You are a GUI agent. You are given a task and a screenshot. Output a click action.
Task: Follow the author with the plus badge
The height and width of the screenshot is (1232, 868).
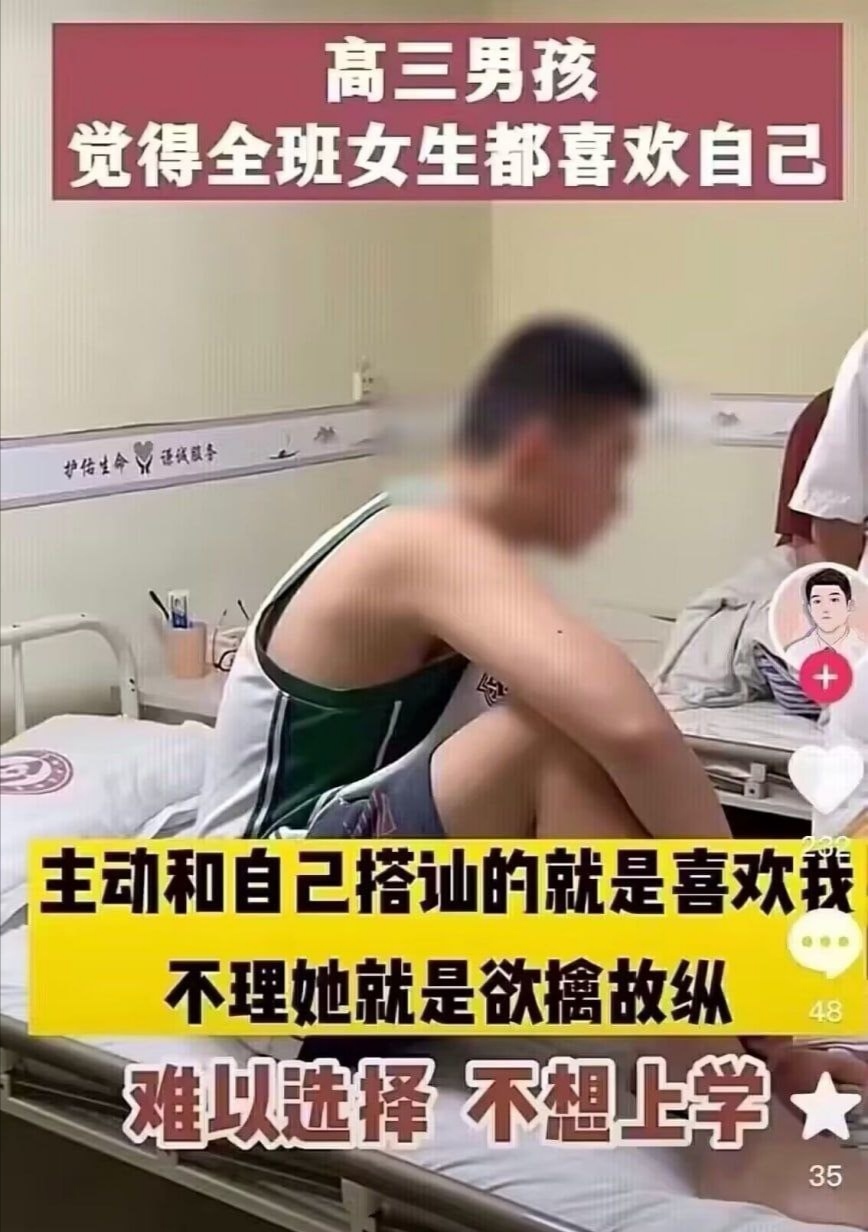tap(824, 678)
